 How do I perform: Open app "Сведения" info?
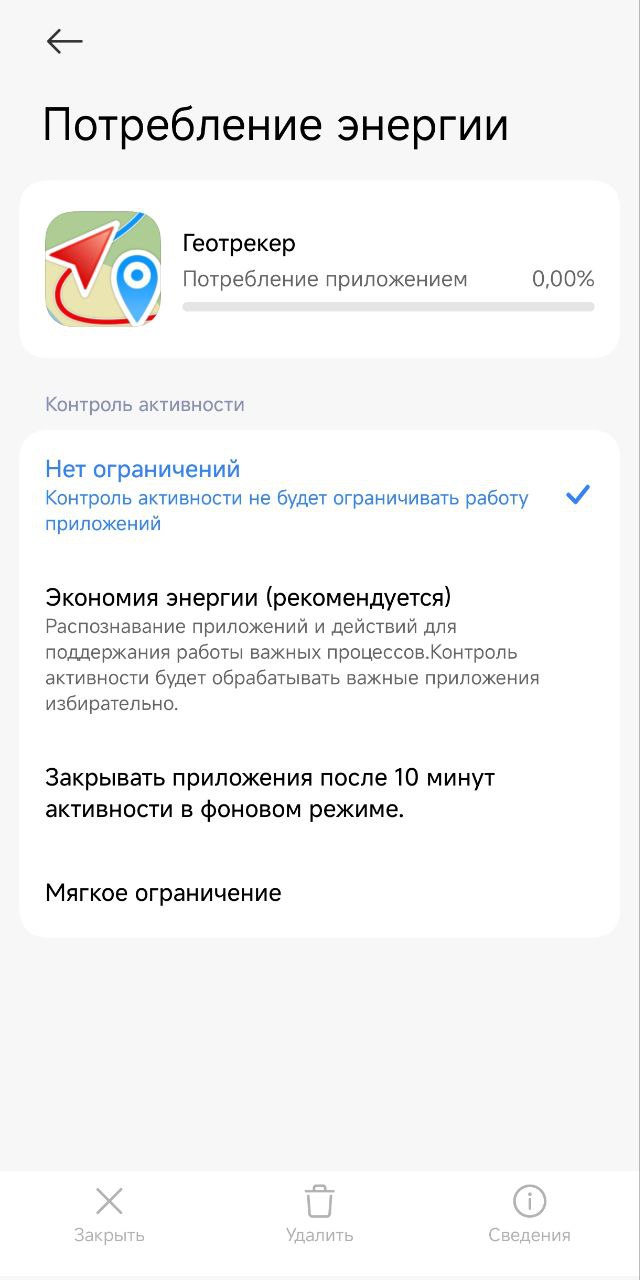pyautogui.click(x=529, y=1214)
